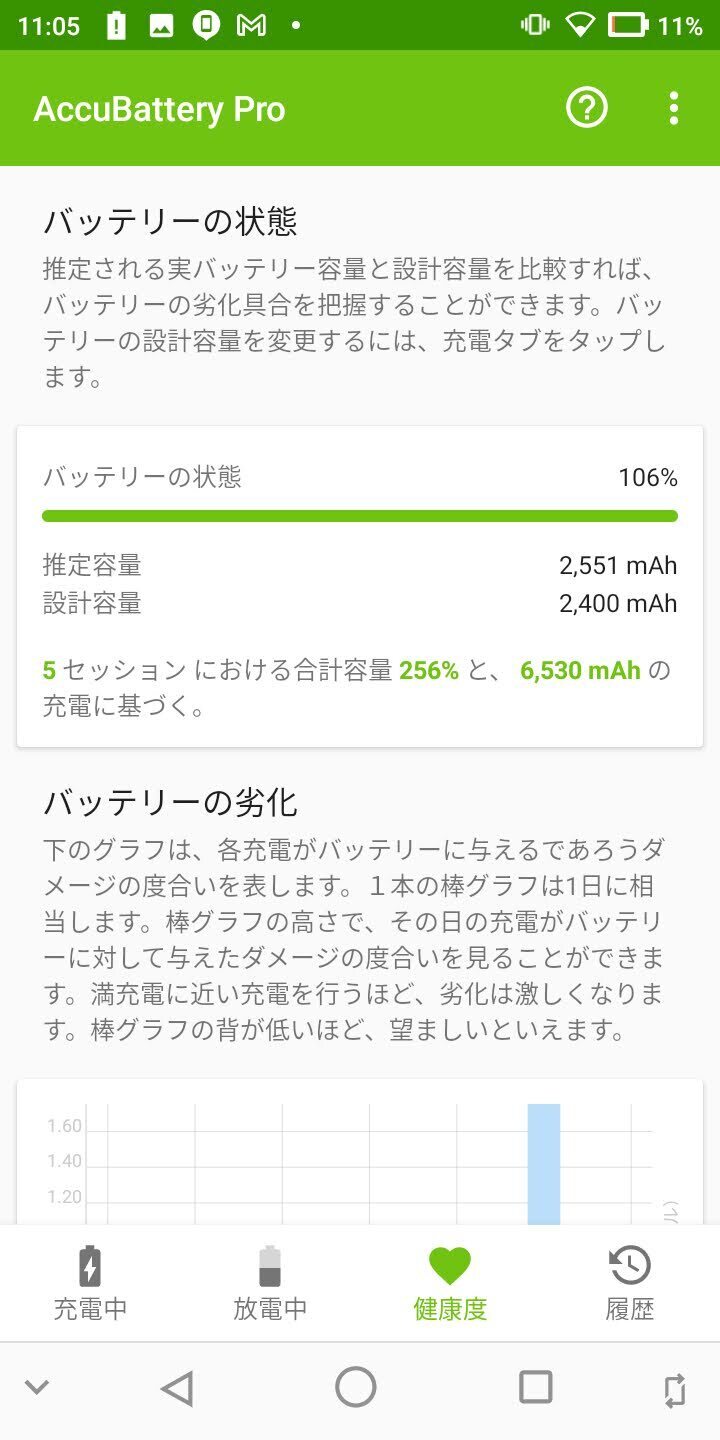Viewport: 720px width, 1440px height.
Task: Open the recent apps square button
Action: 536,1387
